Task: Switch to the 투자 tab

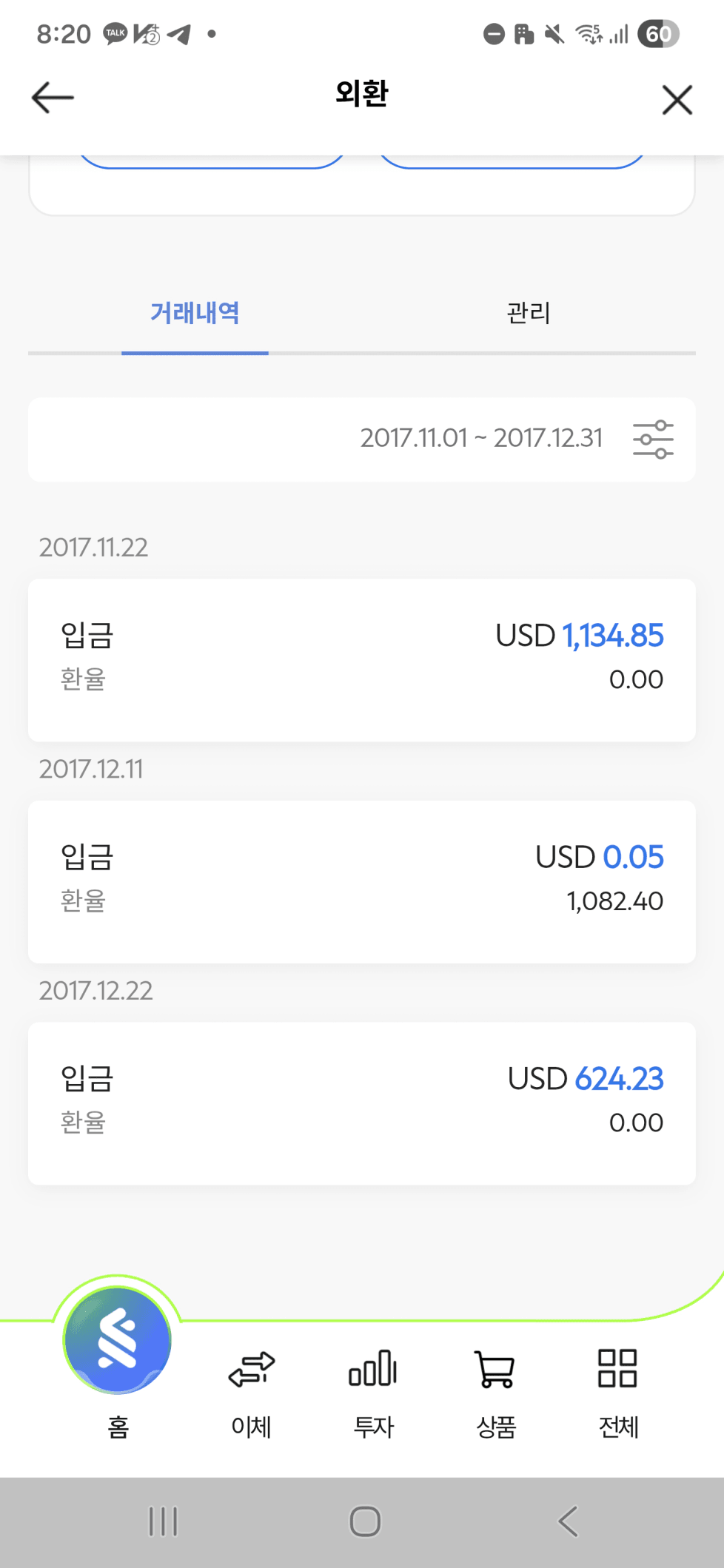Action: (x=373, y=1391)
